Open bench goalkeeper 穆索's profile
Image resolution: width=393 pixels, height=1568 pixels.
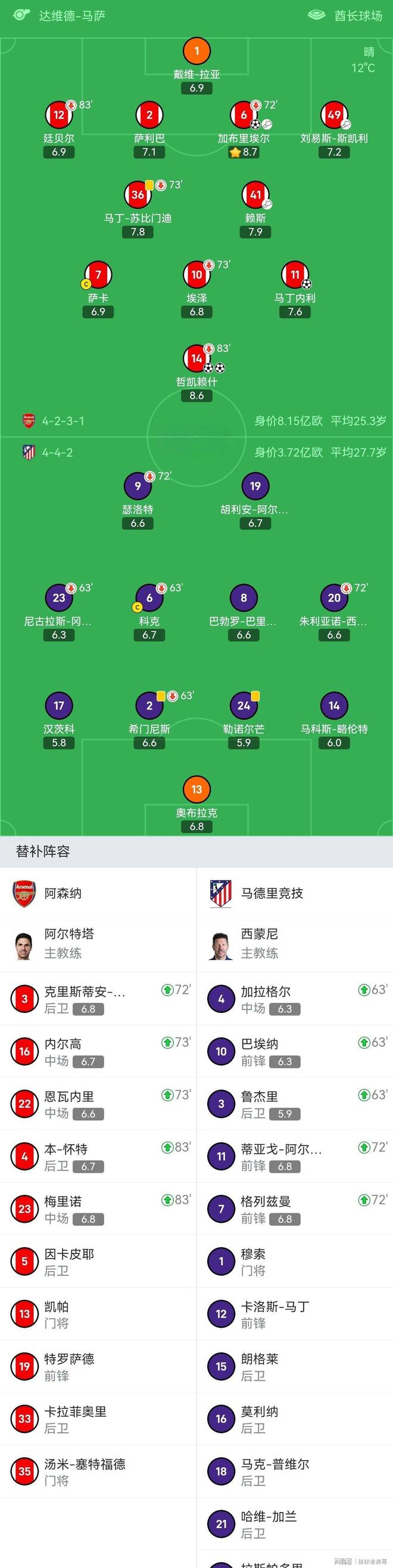click(294, 1261)
